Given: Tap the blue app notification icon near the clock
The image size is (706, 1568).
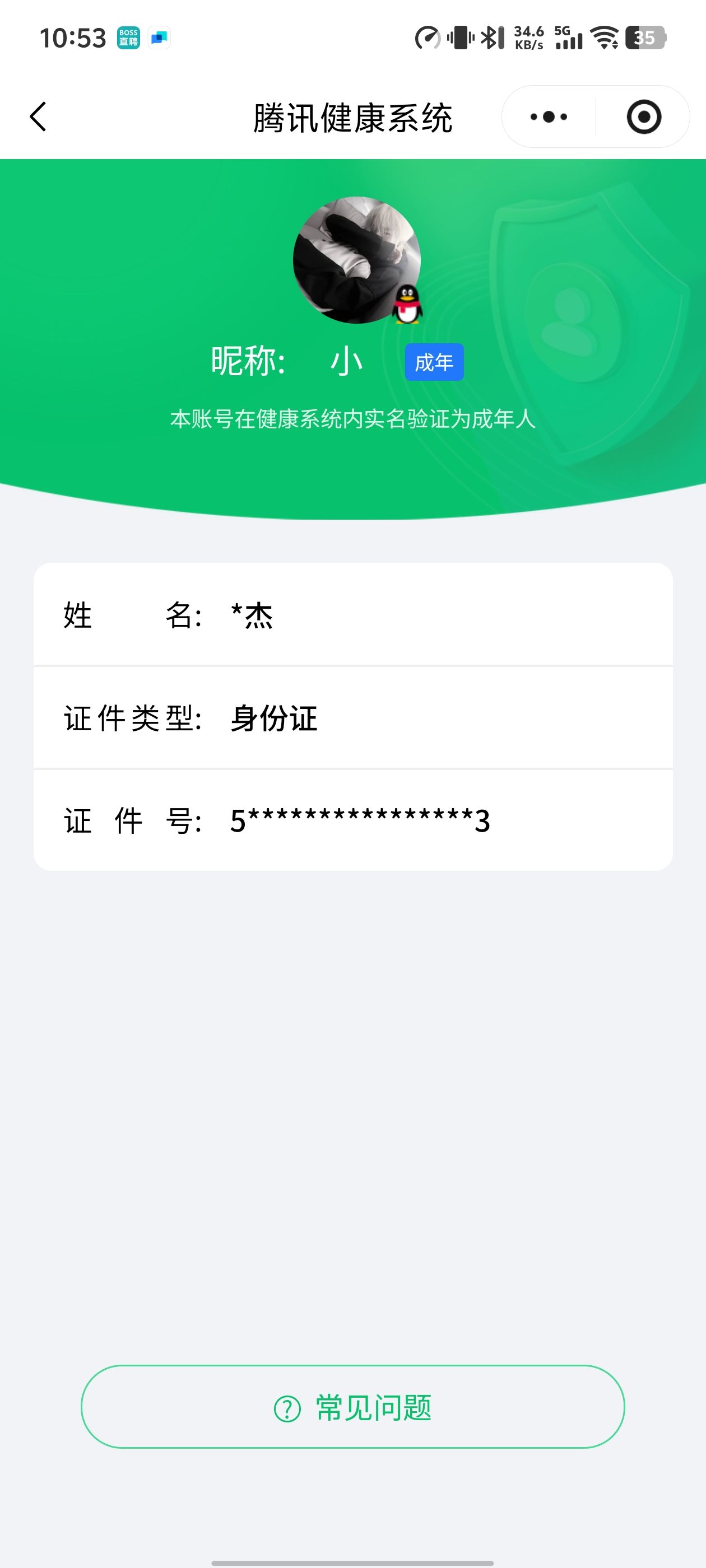Looking at the screenshot, I should pyautogui.click(x=160, y=38).
